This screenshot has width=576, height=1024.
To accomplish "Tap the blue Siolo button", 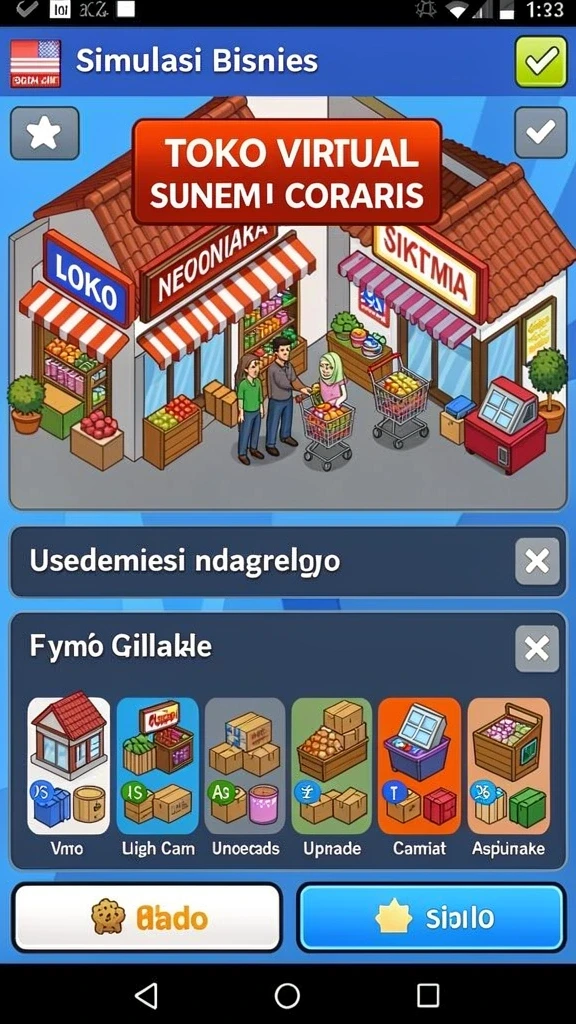I will click(x=432, y=918).
